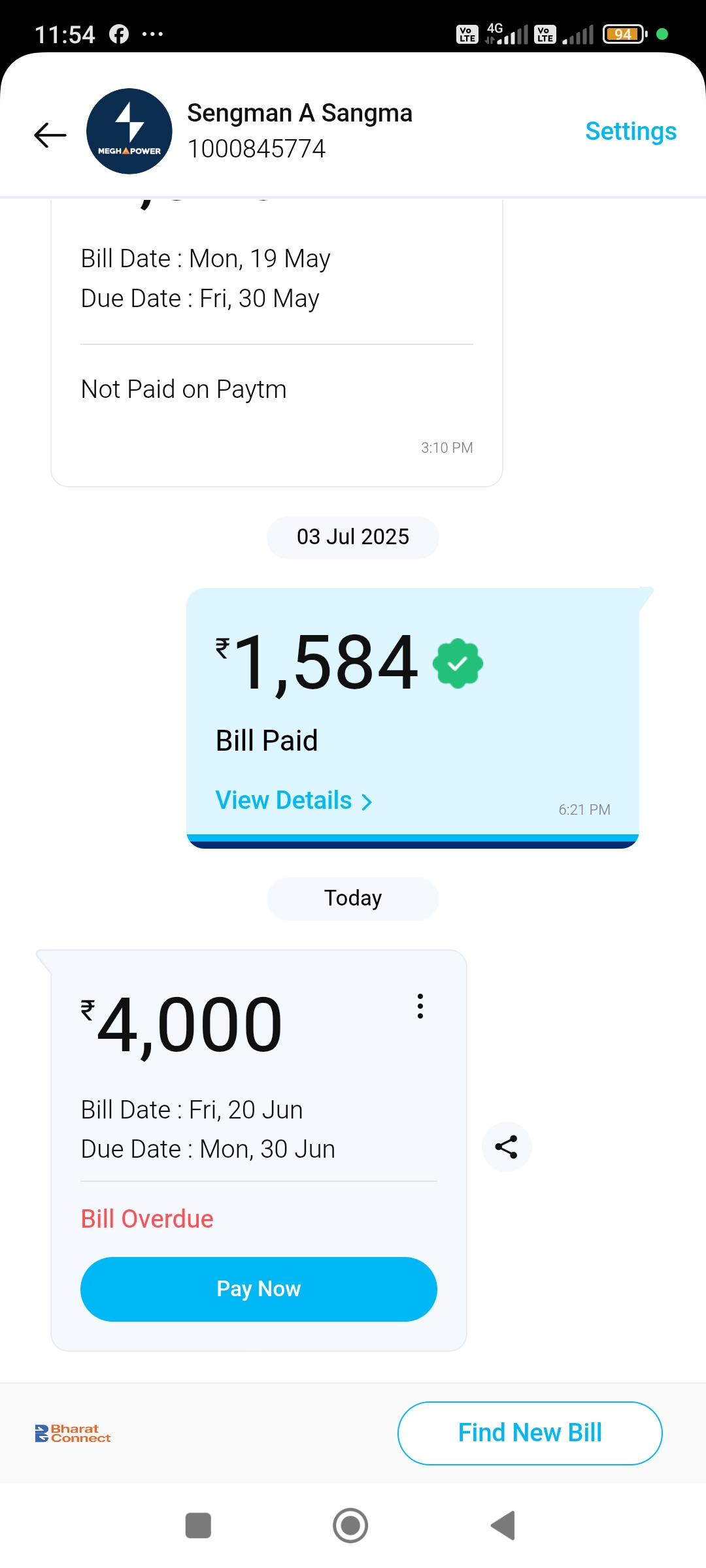Open Settings for this biller

click(631, 131)
